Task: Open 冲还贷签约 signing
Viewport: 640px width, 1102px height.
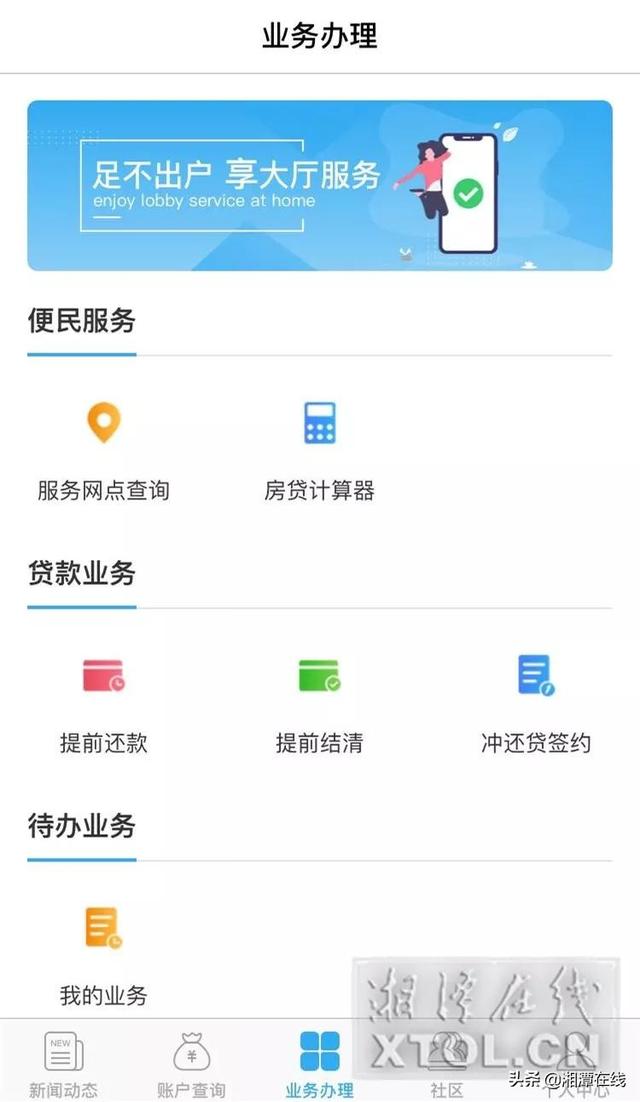Action: [535, 703]
